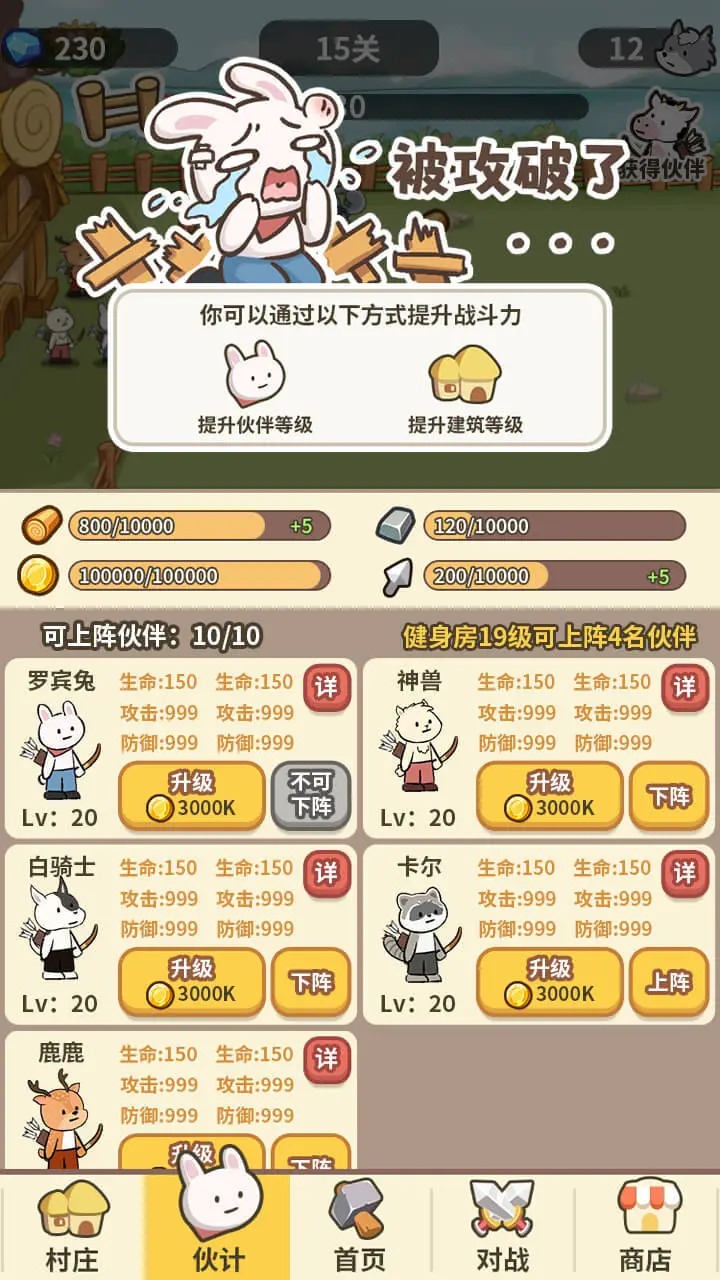Viewport: 720px width, 1280px height.
Task: Upgrade 罗宾兔 for 3000K coins
Action: (192, 796)
